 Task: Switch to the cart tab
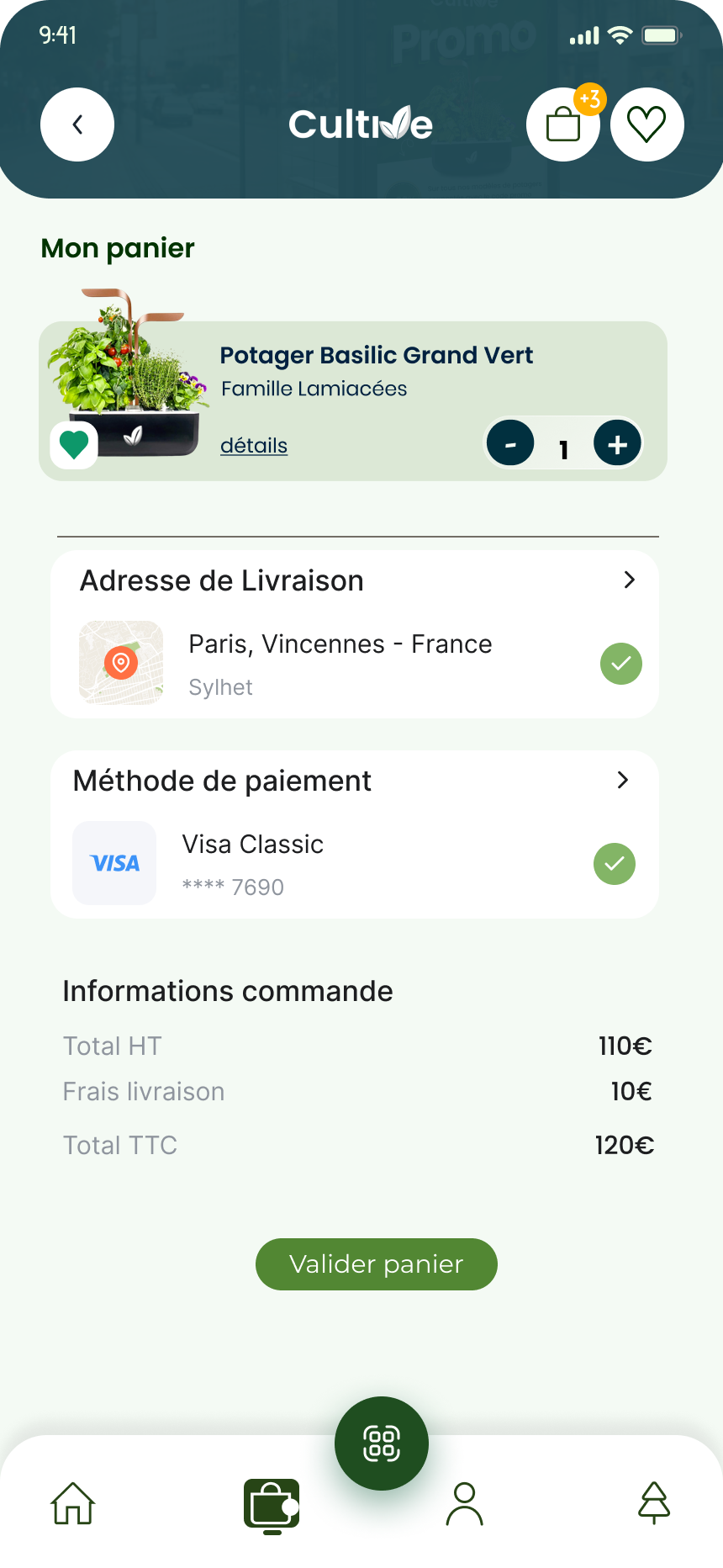click(271, 1506)
